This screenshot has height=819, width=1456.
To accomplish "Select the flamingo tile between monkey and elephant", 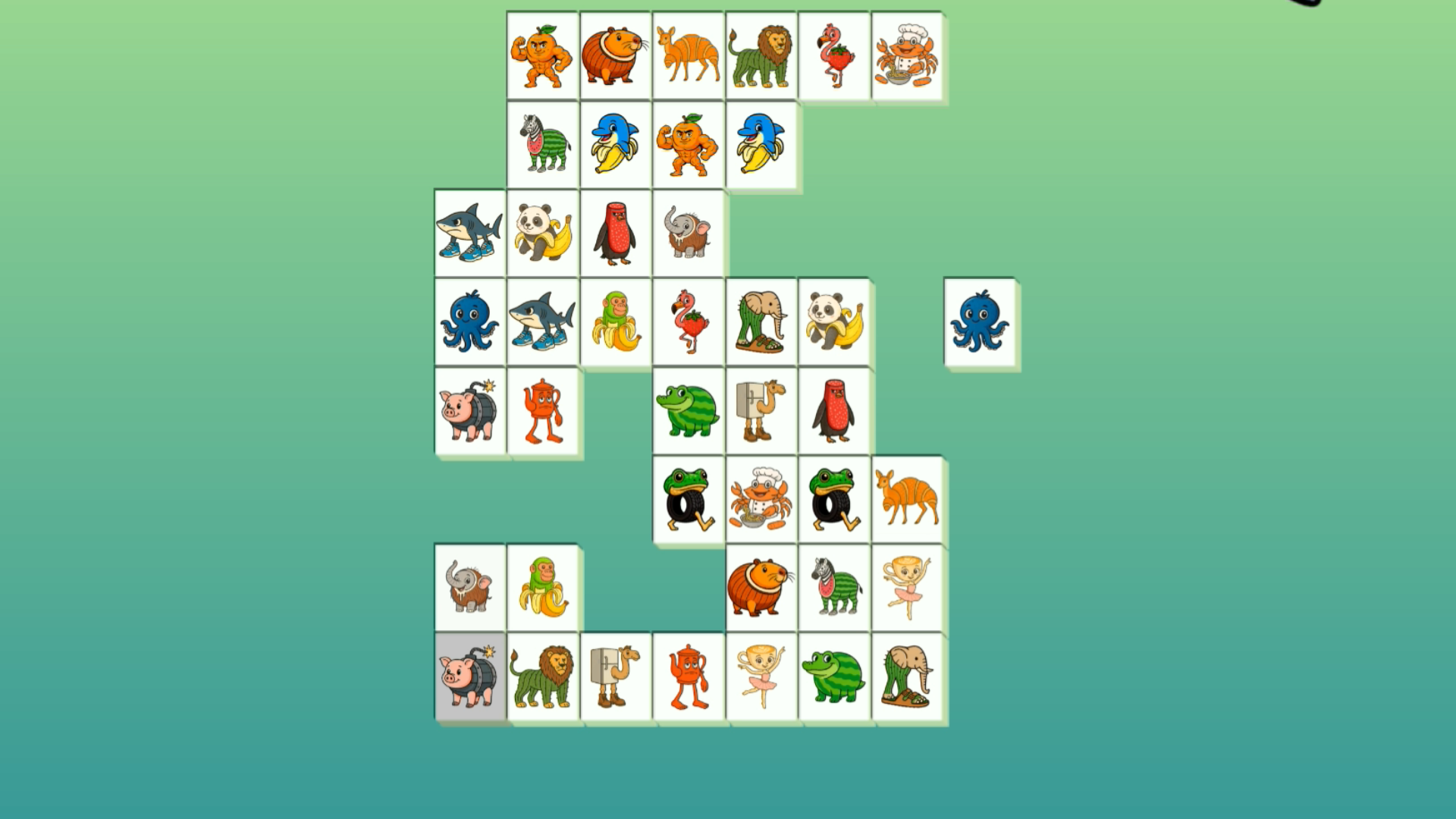I will (x=689, y=322).
